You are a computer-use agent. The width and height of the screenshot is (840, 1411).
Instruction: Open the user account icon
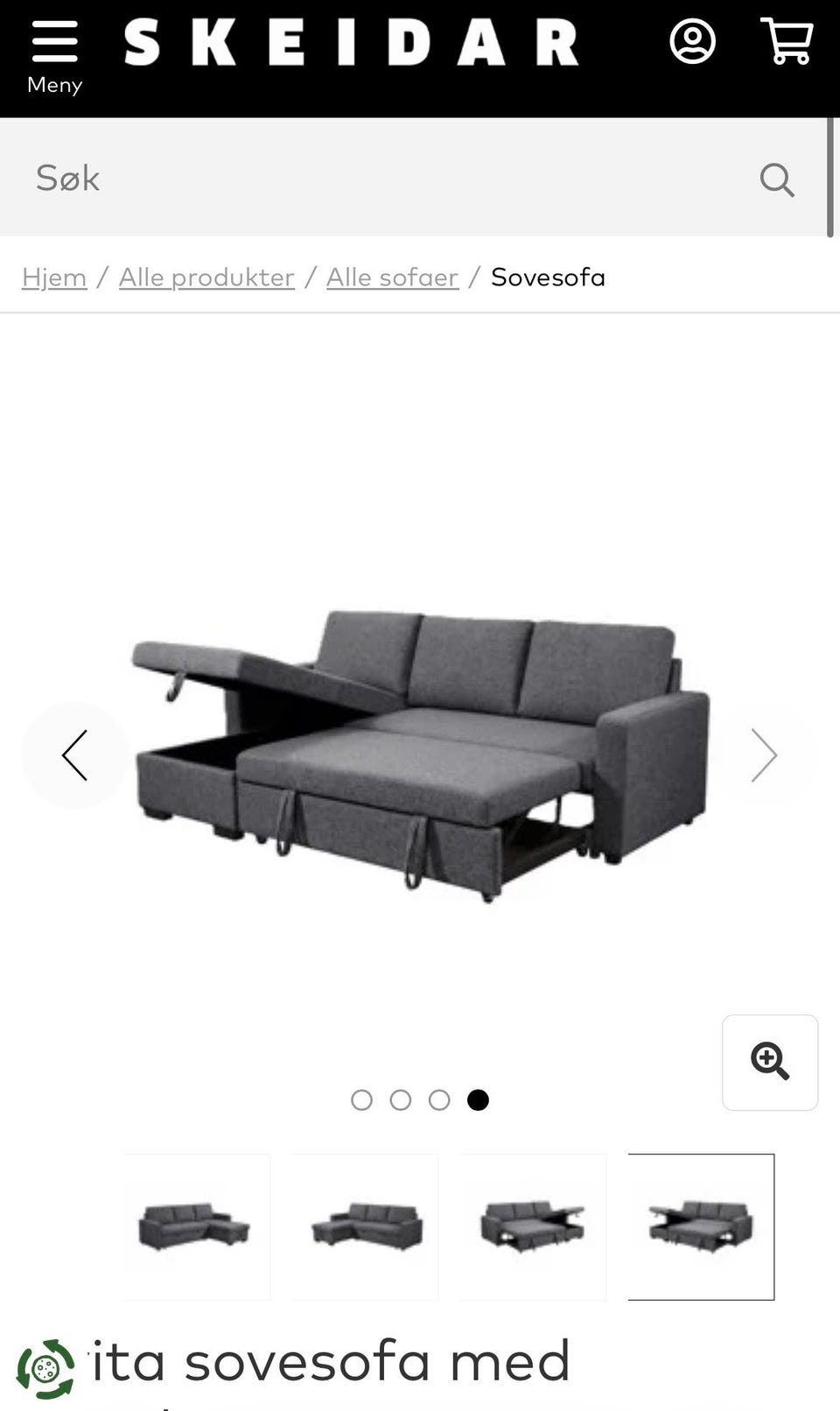(x=692, y=42)
